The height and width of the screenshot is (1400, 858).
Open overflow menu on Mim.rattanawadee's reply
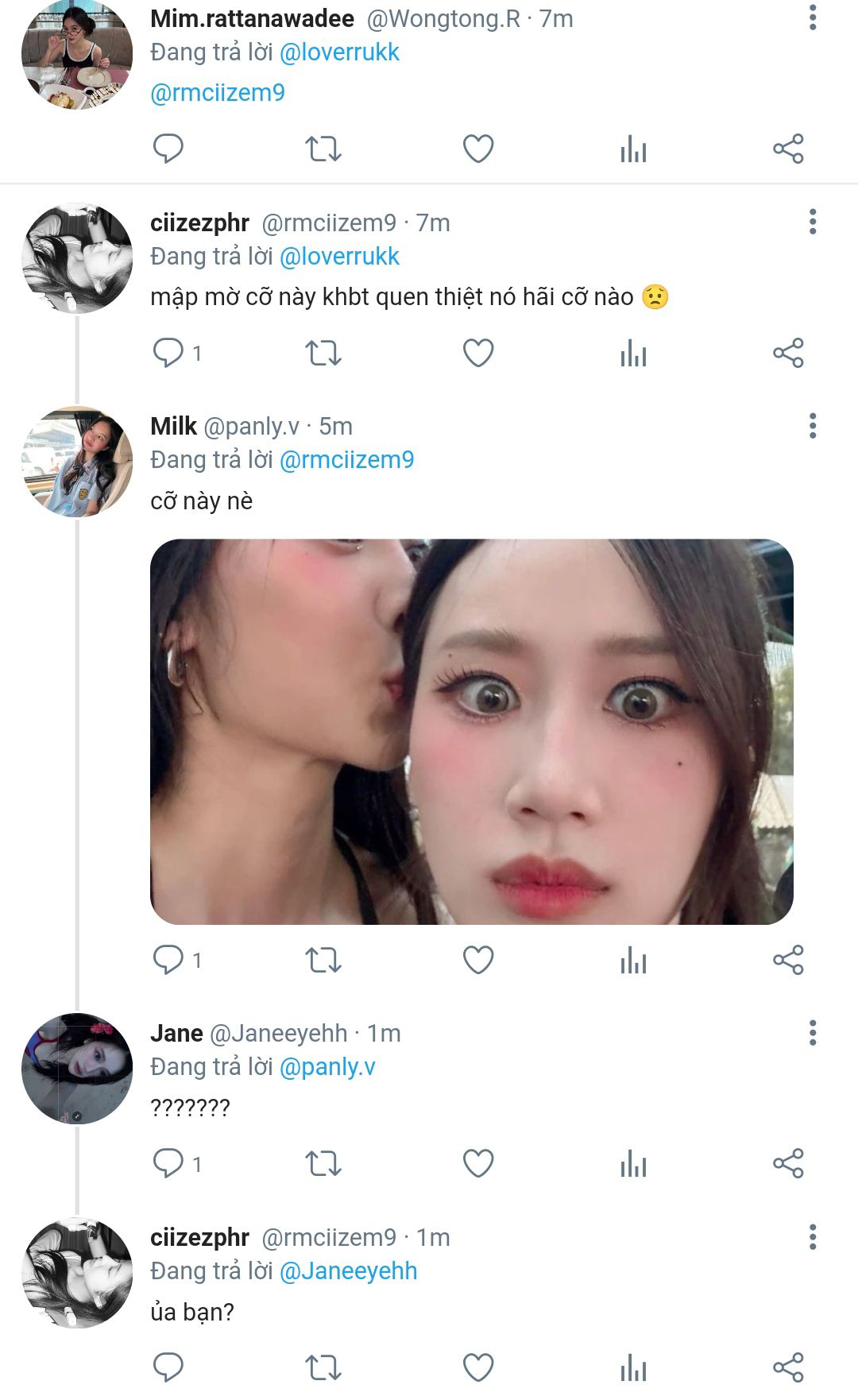[x=812, y=17]
